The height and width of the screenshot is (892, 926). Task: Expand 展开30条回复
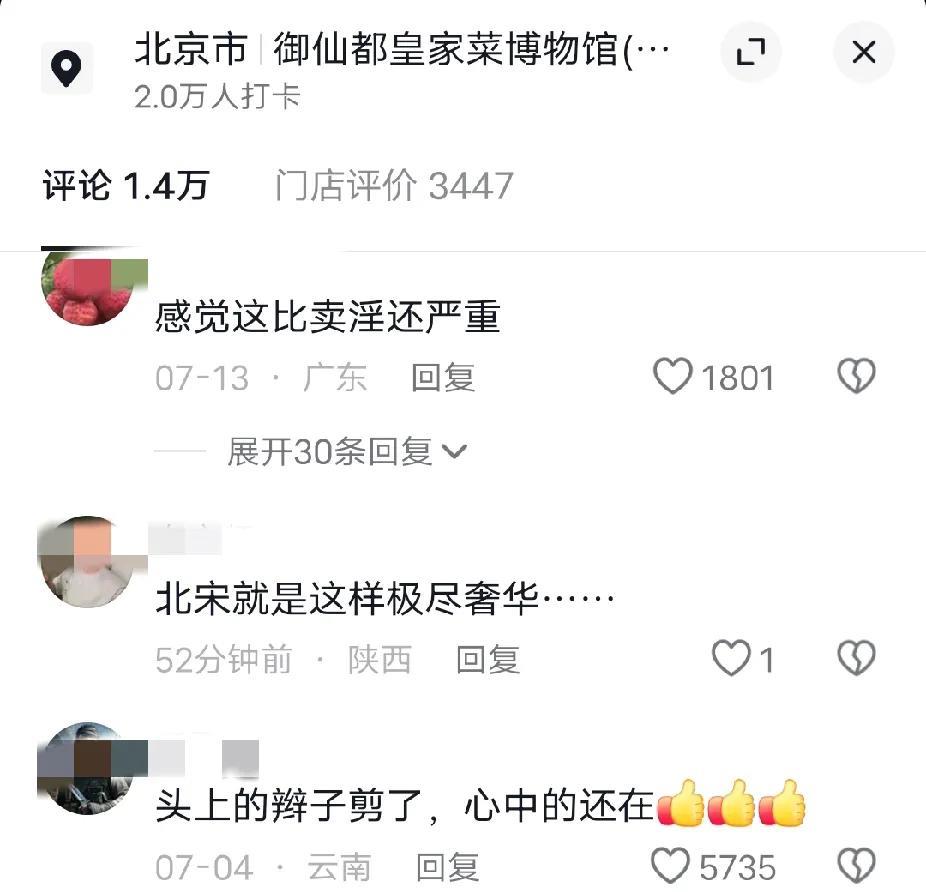tap(346, 452)
